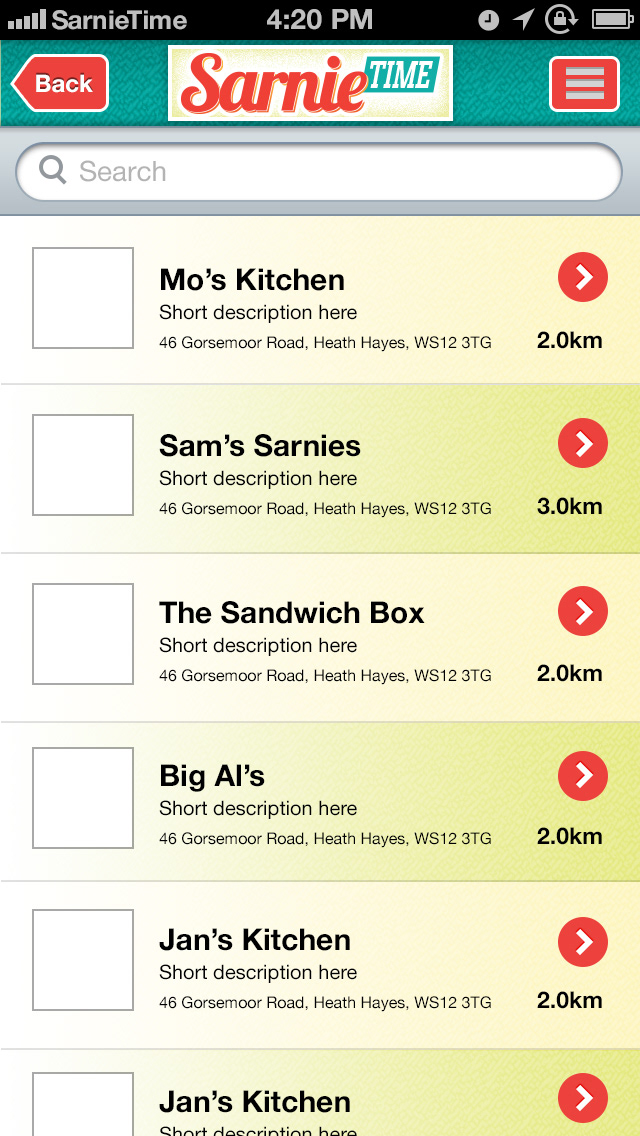Open Mo's Kitchen listing
640x1136 pixels.
(252, 280)
